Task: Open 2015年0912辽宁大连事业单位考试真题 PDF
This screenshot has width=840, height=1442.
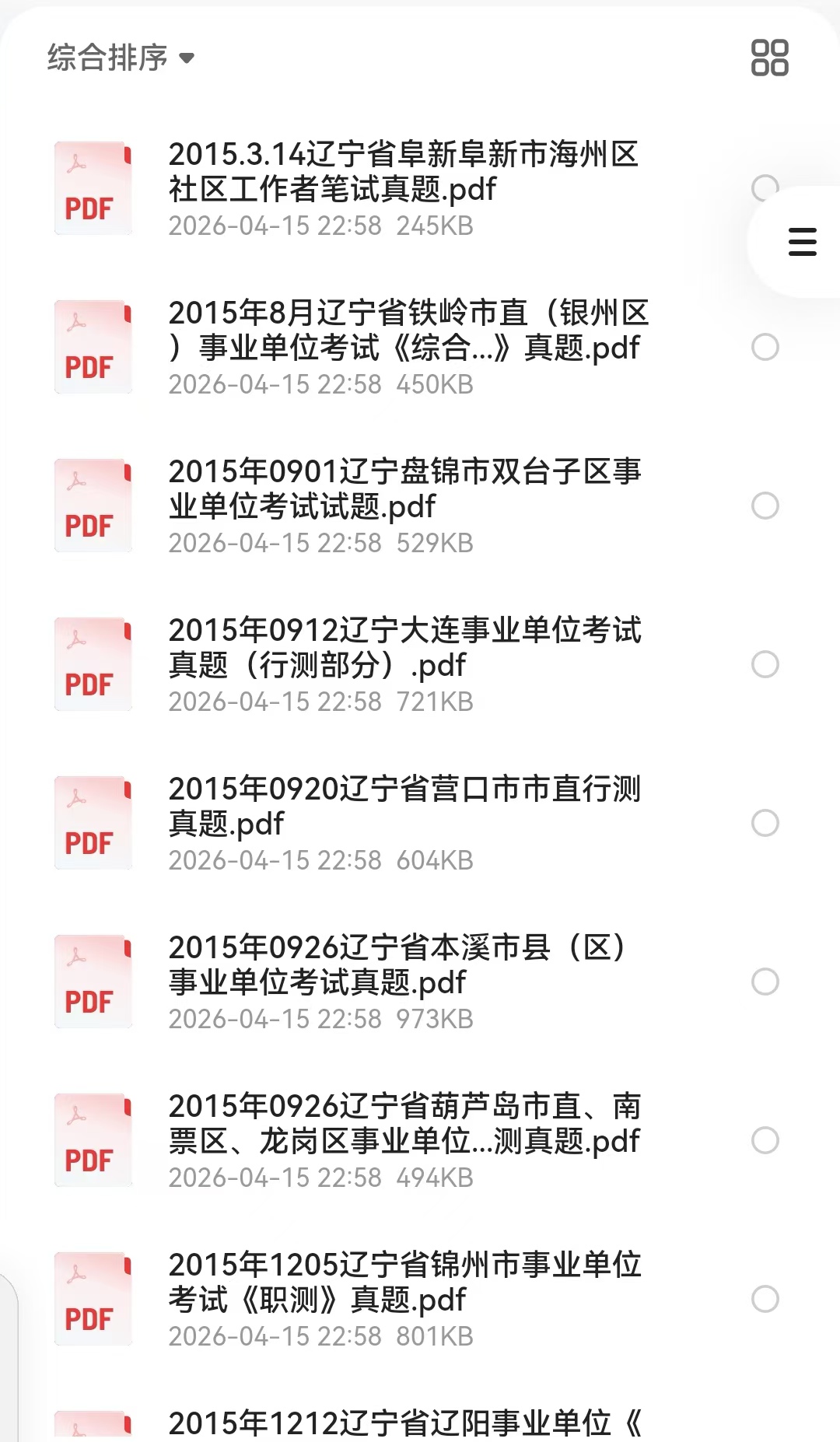Action: point(404,648)
